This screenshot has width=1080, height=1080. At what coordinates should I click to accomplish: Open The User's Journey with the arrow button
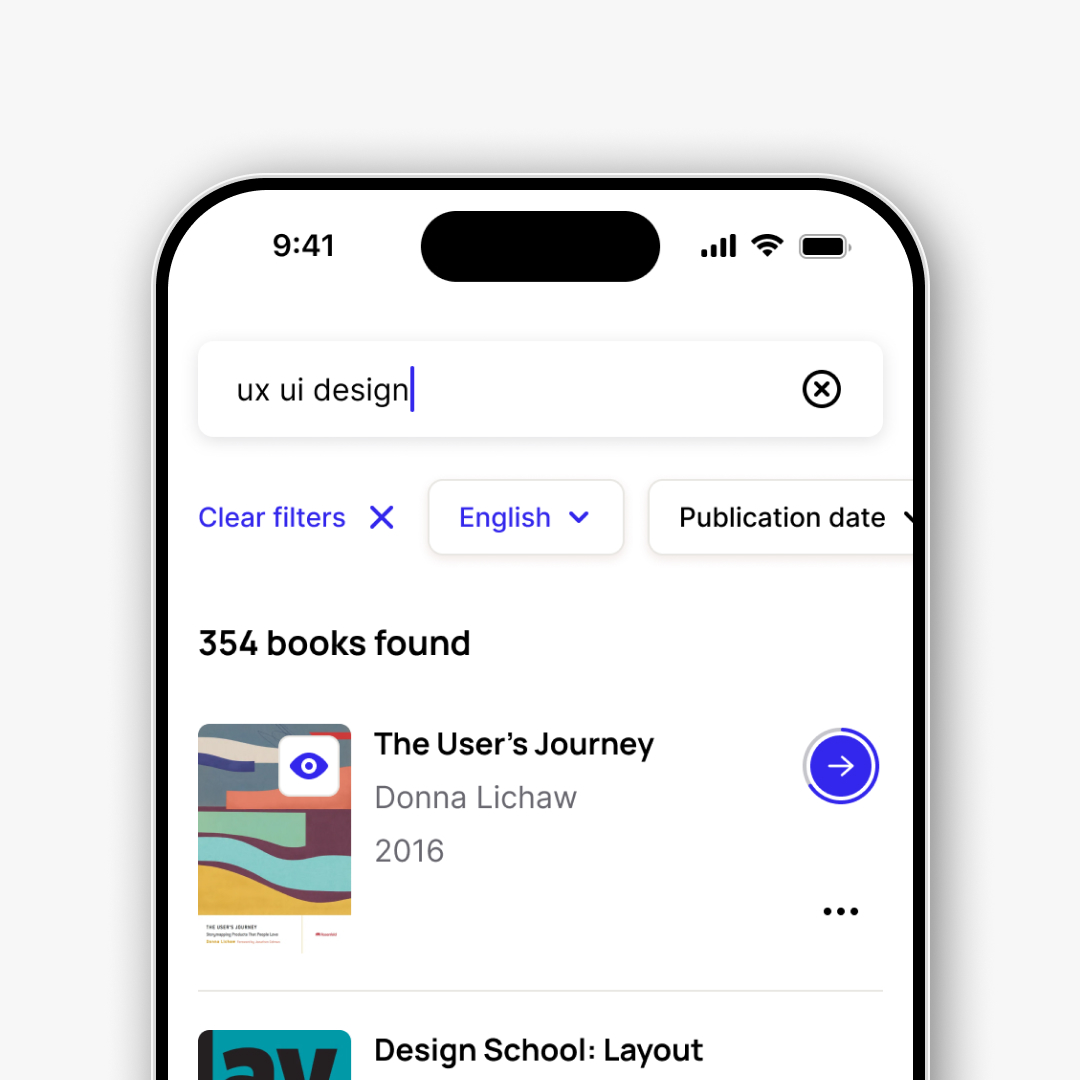click(x=840, y=766)
